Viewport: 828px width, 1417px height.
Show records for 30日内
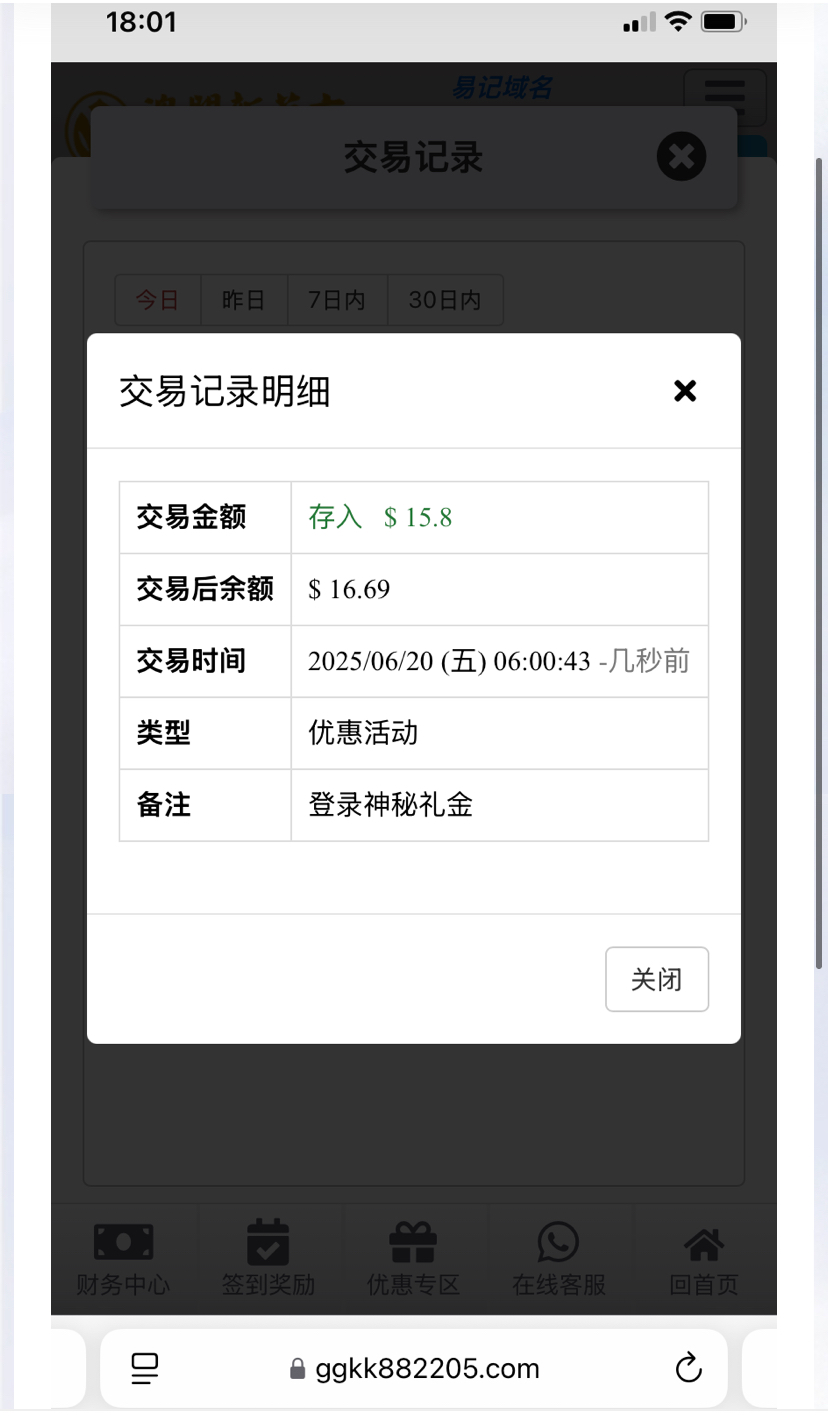pyautogui.click(x=445, y=300)
